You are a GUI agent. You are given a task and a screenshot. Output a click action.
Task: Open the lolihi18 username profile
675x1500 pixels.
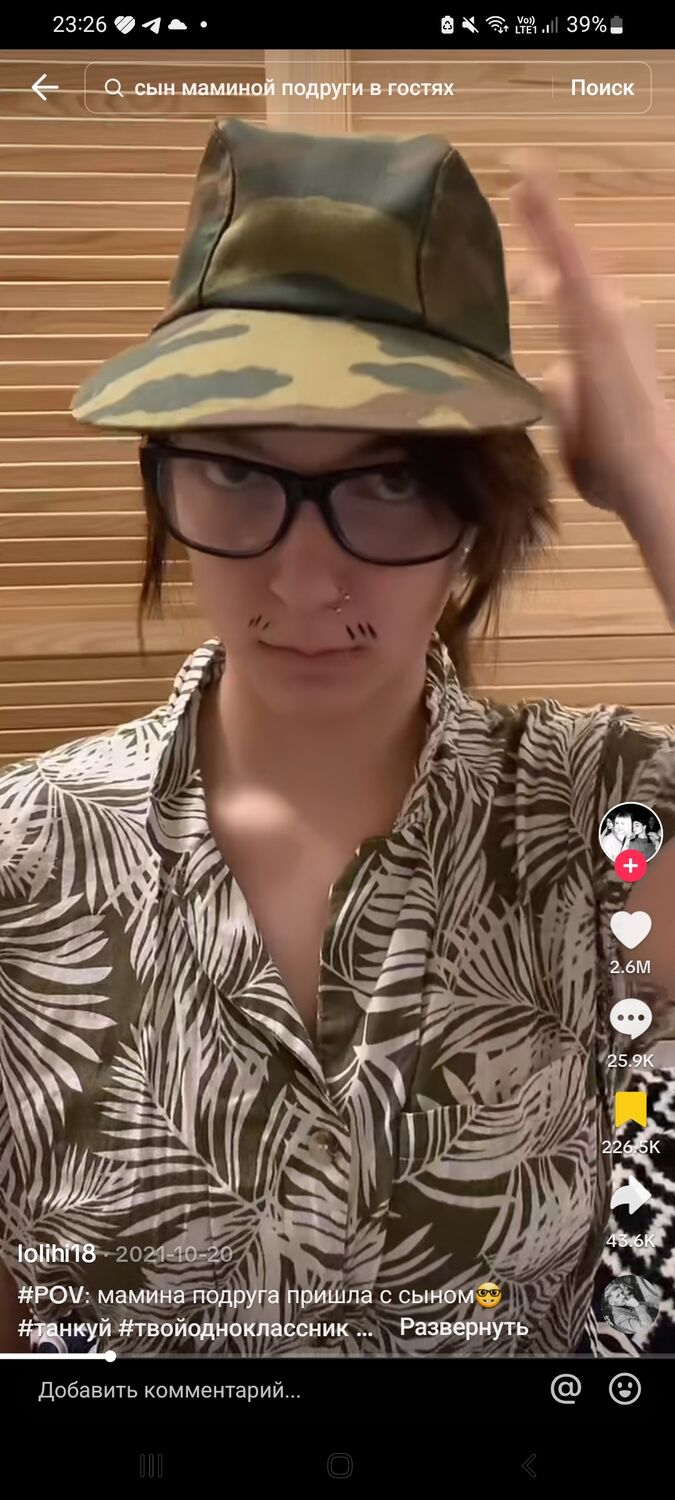[x=57, y=1254]
